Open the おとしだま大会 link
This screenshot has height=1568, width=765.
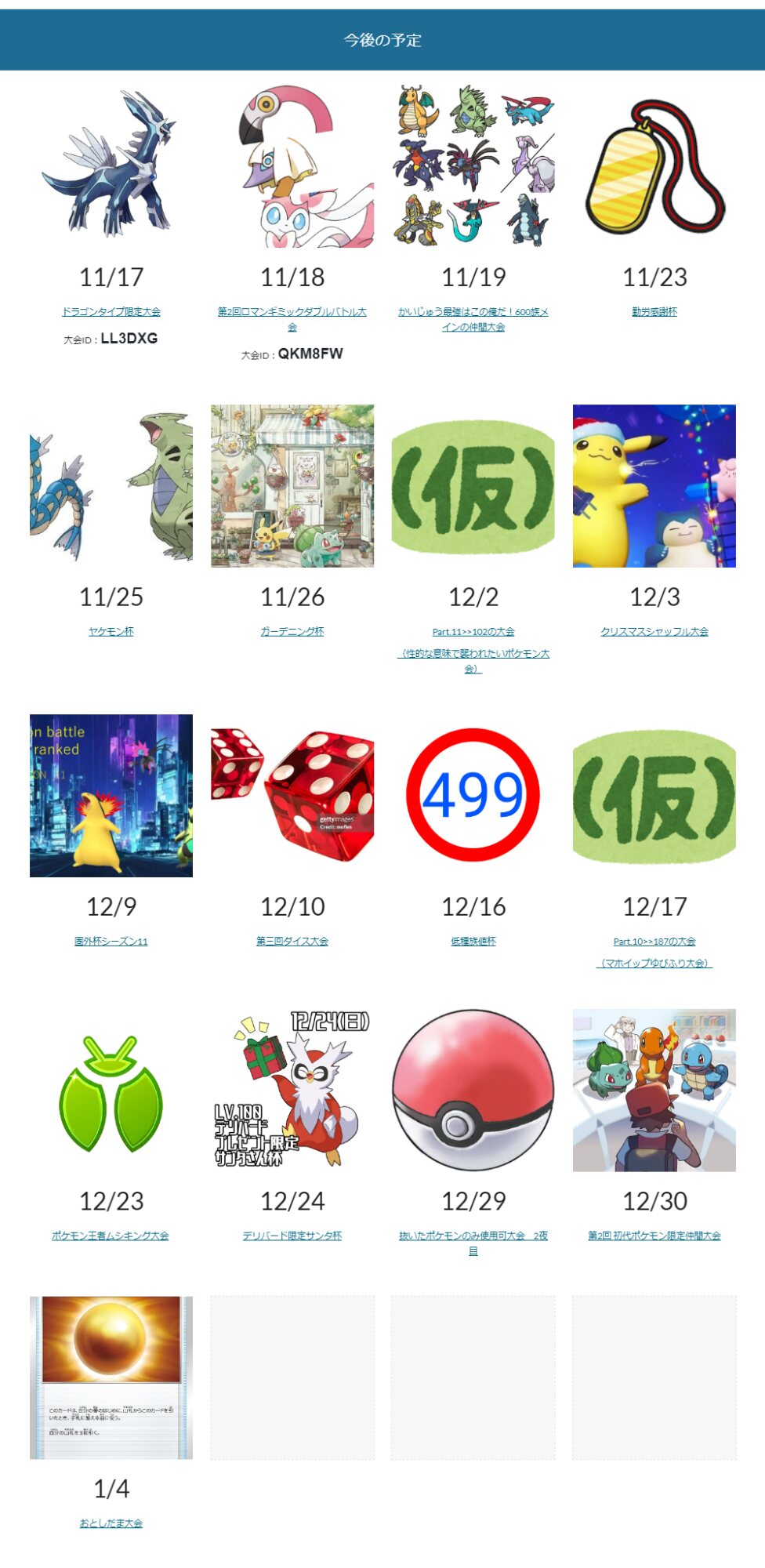point(111,1523)
